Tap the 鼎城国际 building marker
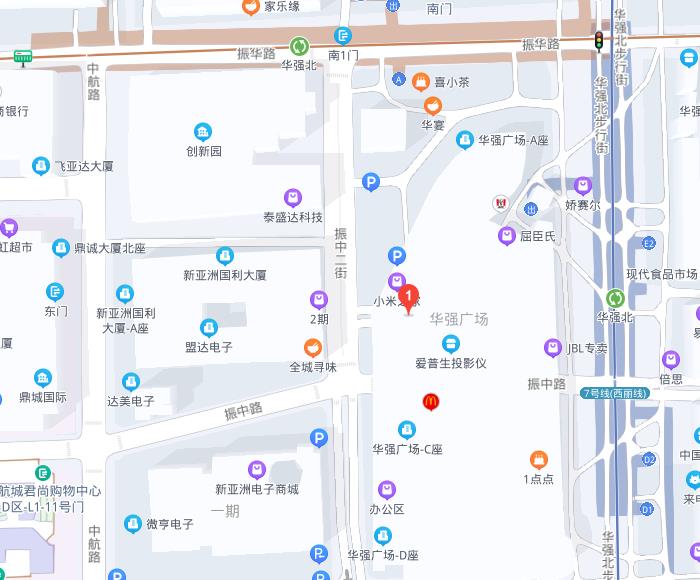The width and height of the screenshot is (700, 580). click(43, 378)
